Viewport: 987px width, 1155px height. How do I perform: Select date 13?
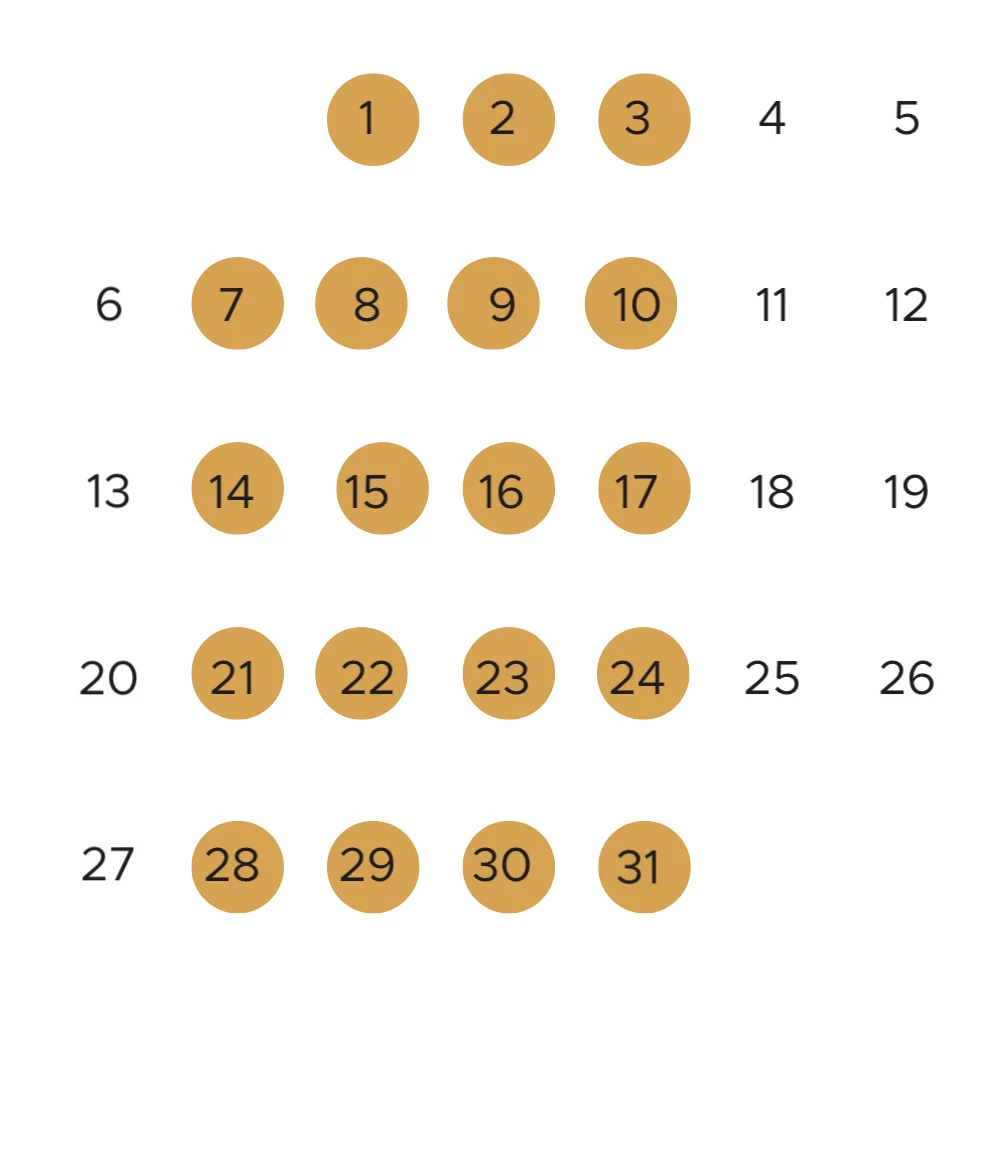coord(108,491)
